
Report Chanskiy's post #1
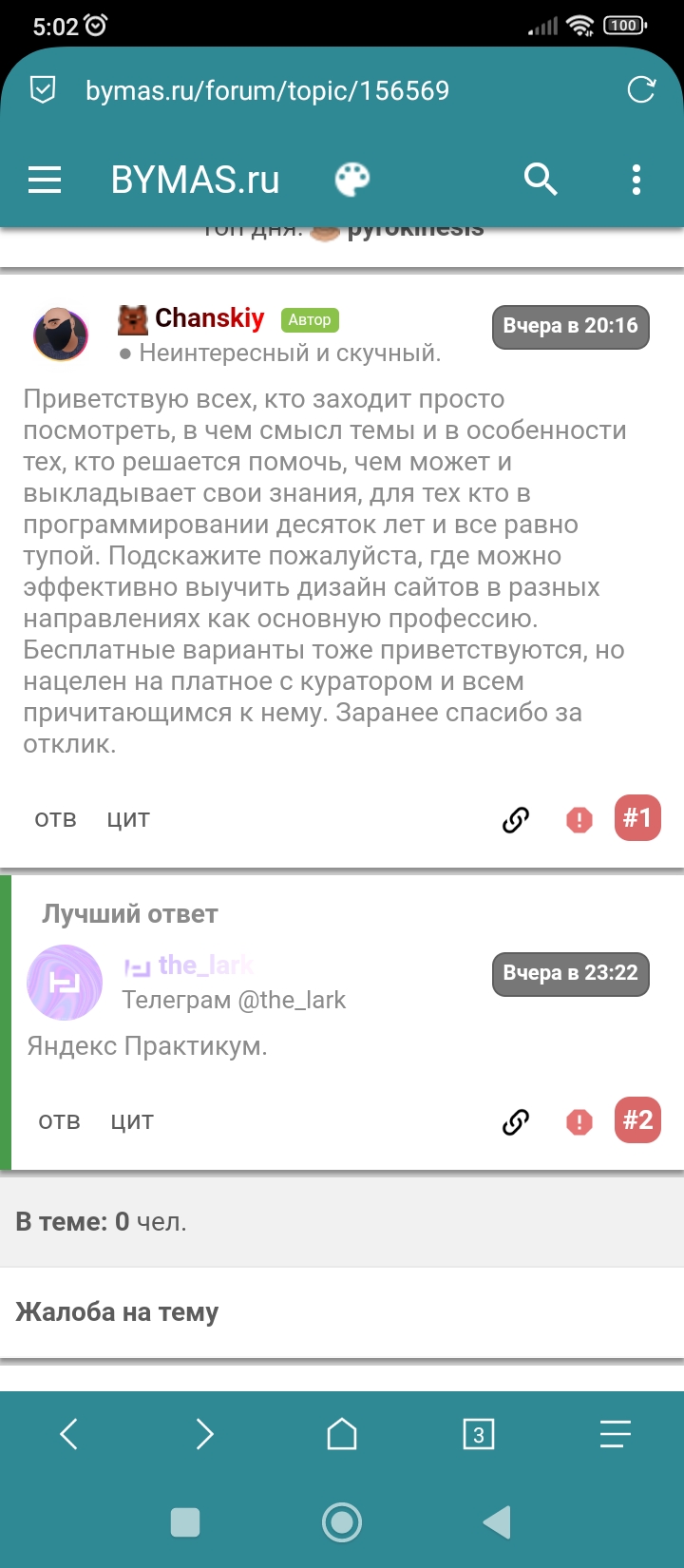click(x=579, y=819)
